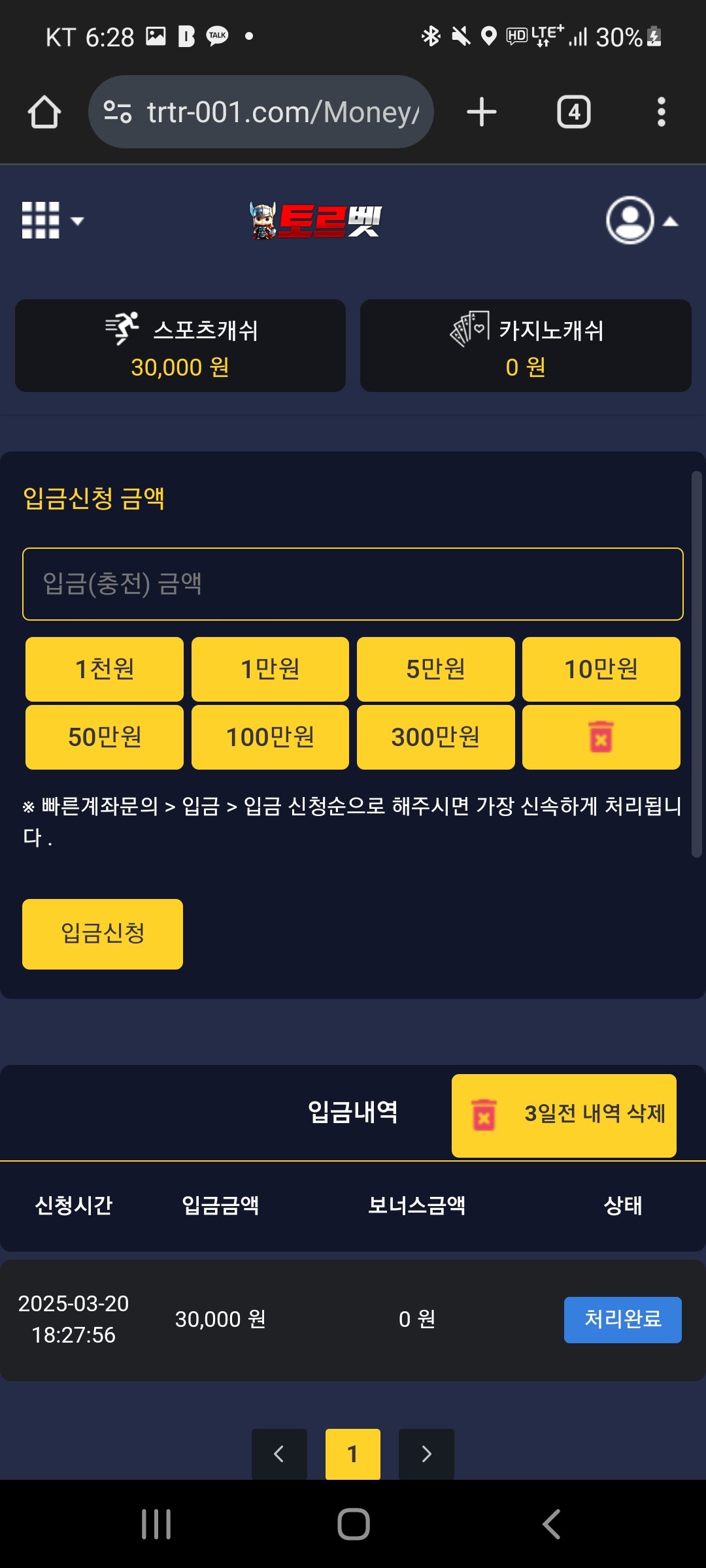Viewport: 706px width, 1568px height.
Task: Open the grid menu dropdown
Action: tap(52, 221)
